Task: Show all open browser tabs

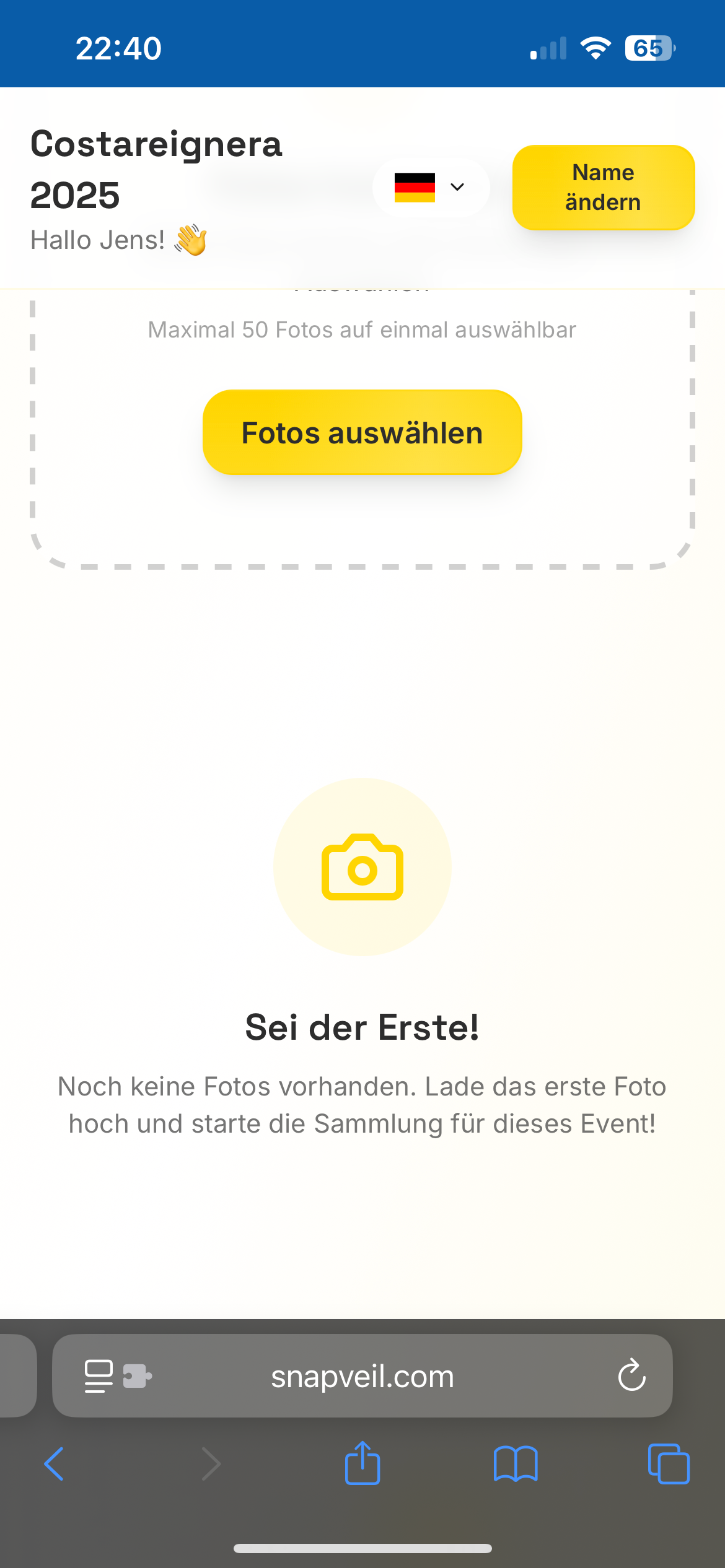Action: click(669, 1463)
